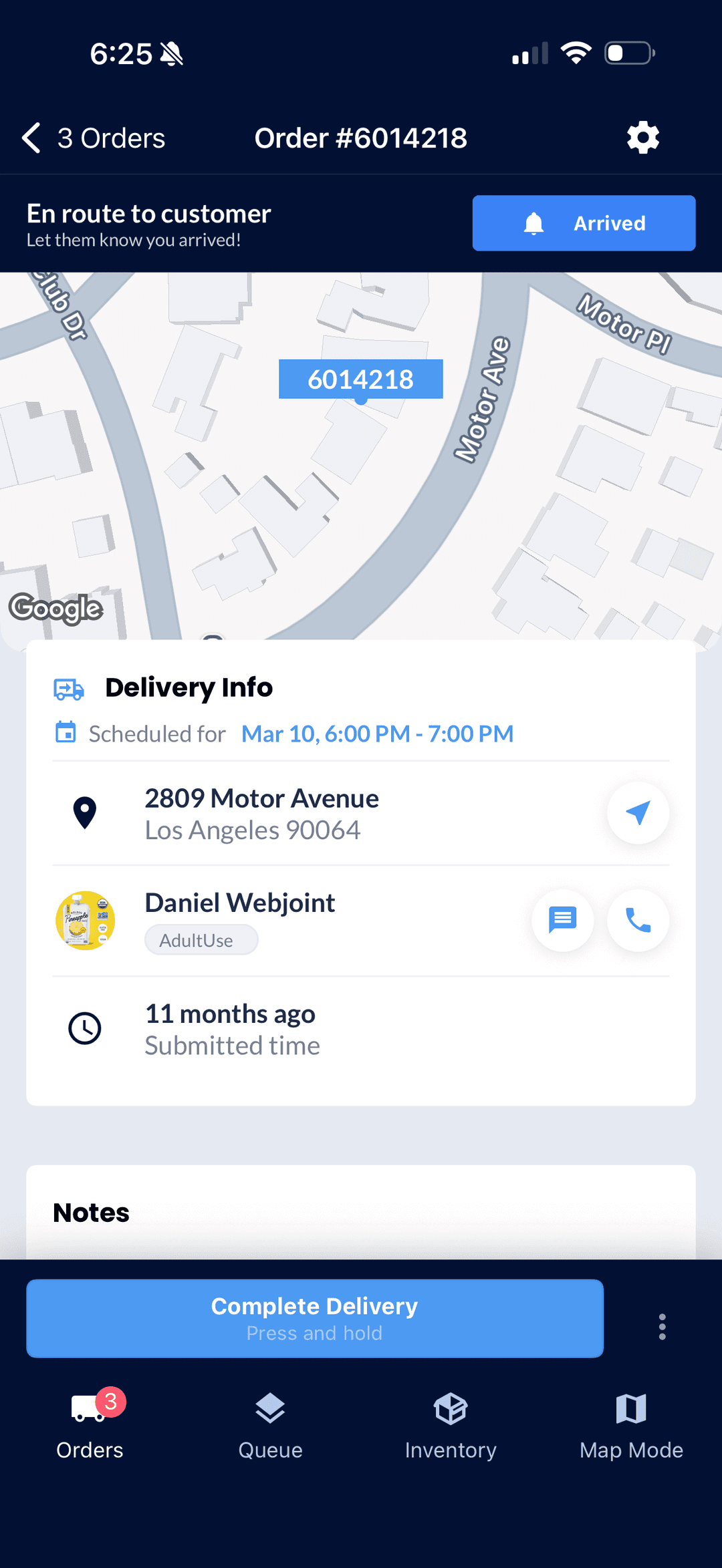
Task: Expand the Notes section
Action: [91, 1211]
